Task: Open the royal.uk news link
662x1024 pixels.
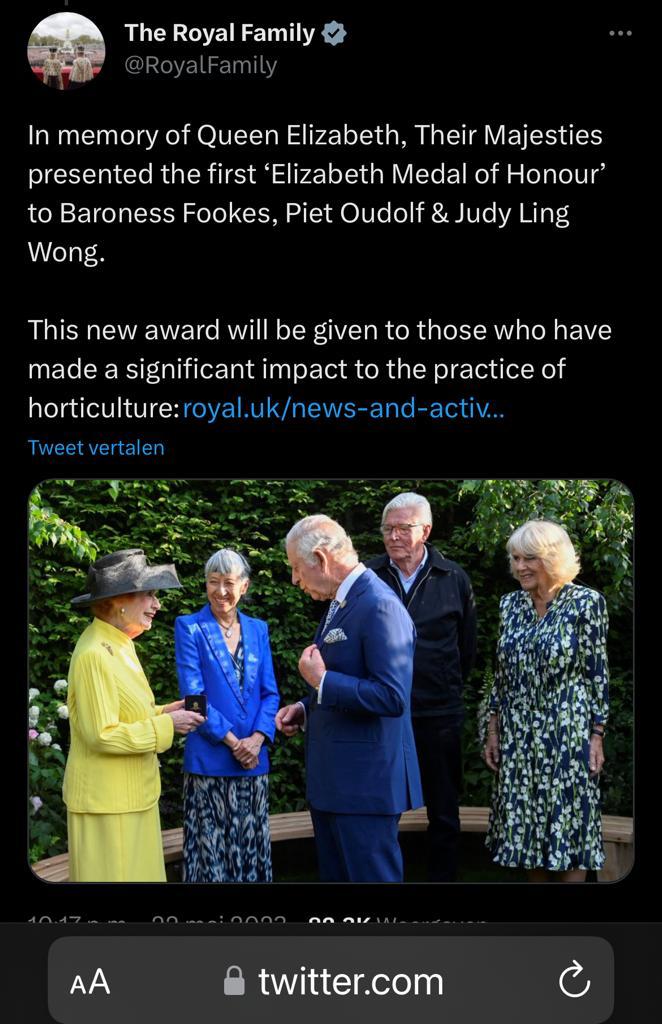Action: pyautogui.click(x=343, y=408)
